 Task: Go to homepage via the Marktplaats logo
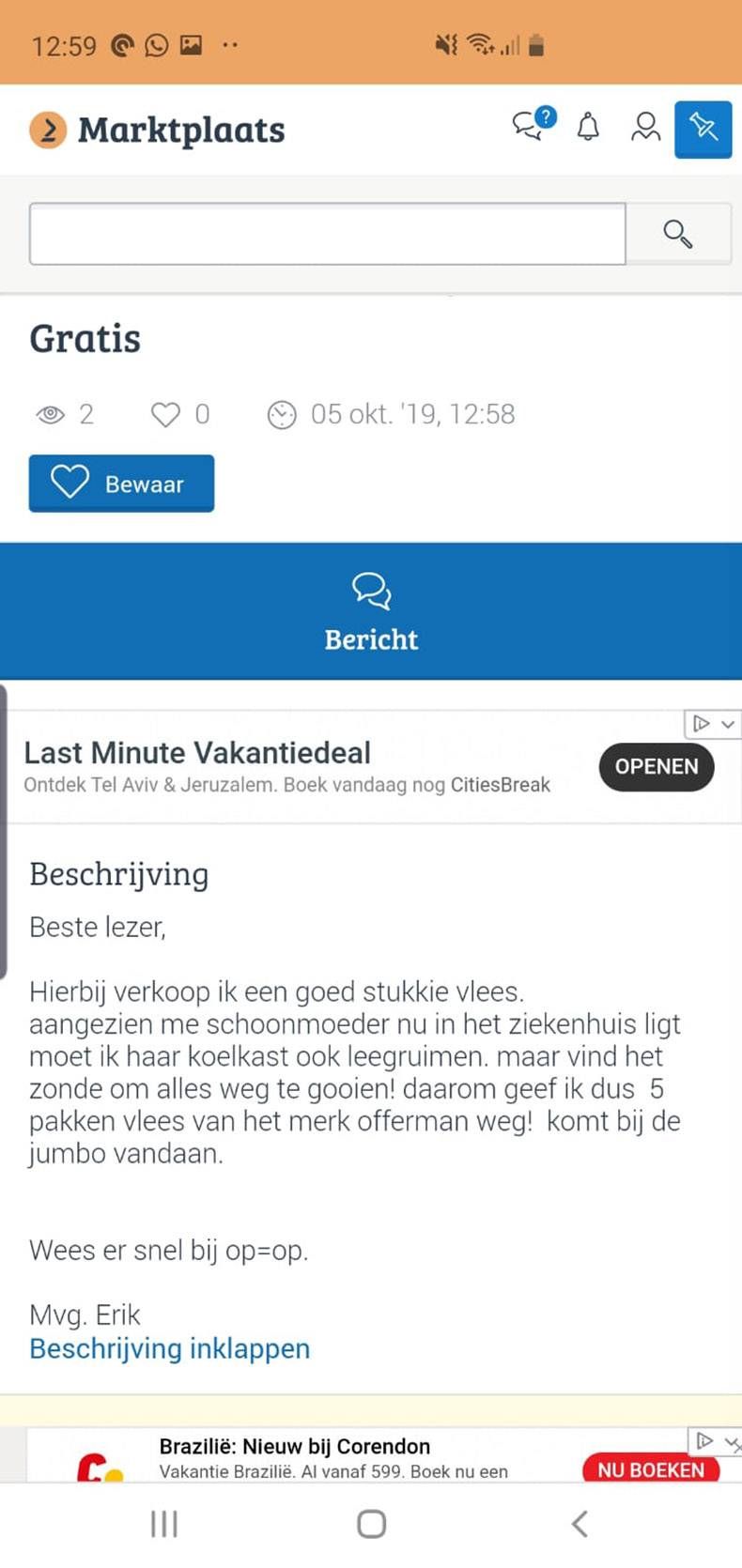point(156,130)
